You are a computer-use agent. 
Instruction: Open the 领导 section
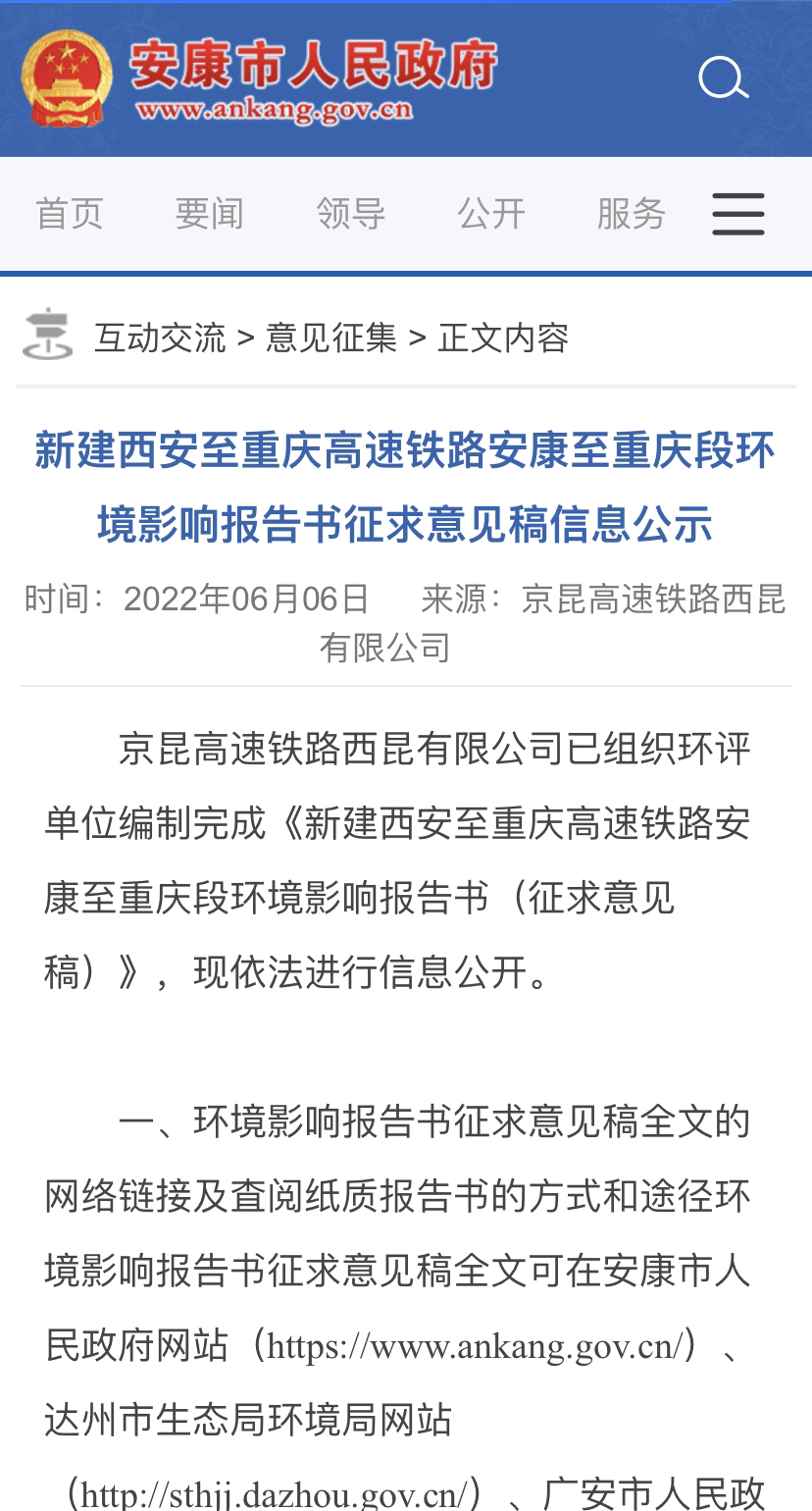(x=351, y=214)
